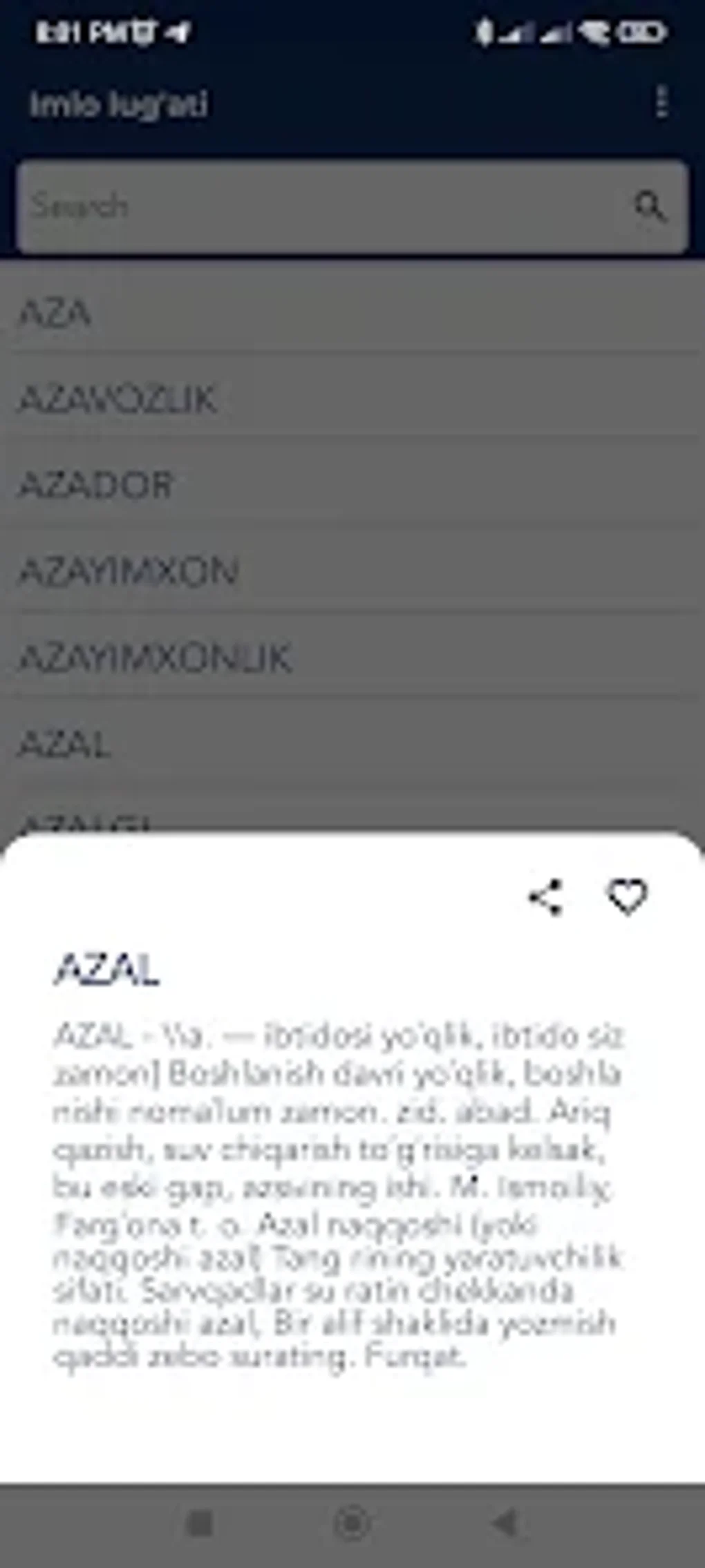Image resolution: width=705 pixels, height=1568 pixels.
Task: Open the overflow menu in app bar
Action: click(x=661, y=103)
